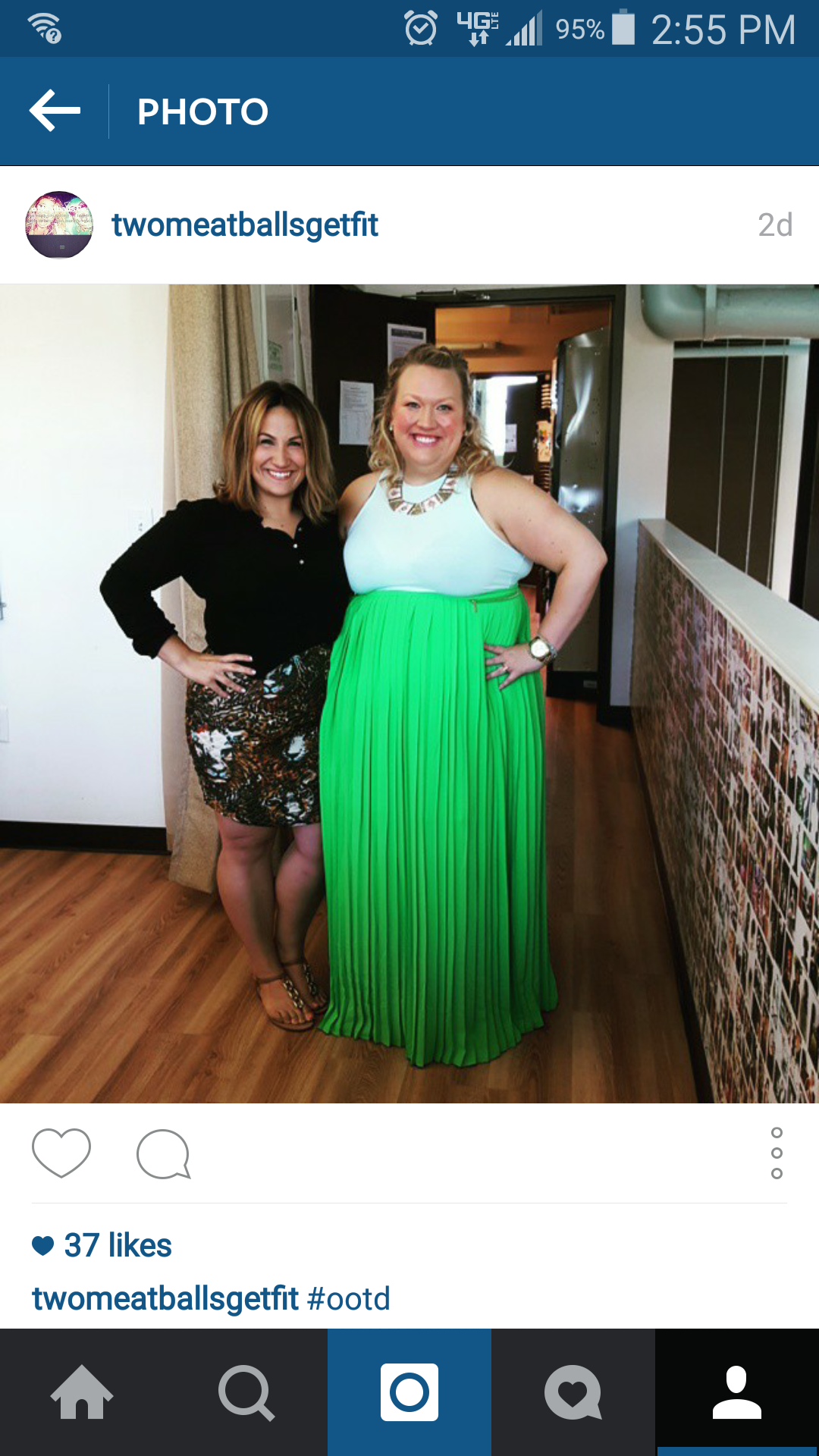Viewport: 819px width, 1456px height.
Task: Switch to the Profile tab
Action: coord(737,1392)
